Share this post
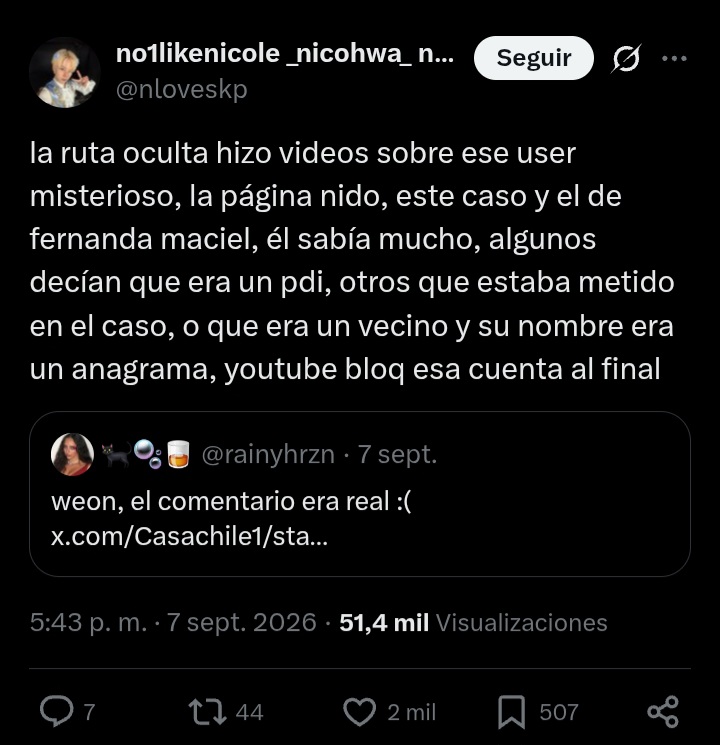Image resolution: width=720 pixels, height=745 pixels. [663, 712]
